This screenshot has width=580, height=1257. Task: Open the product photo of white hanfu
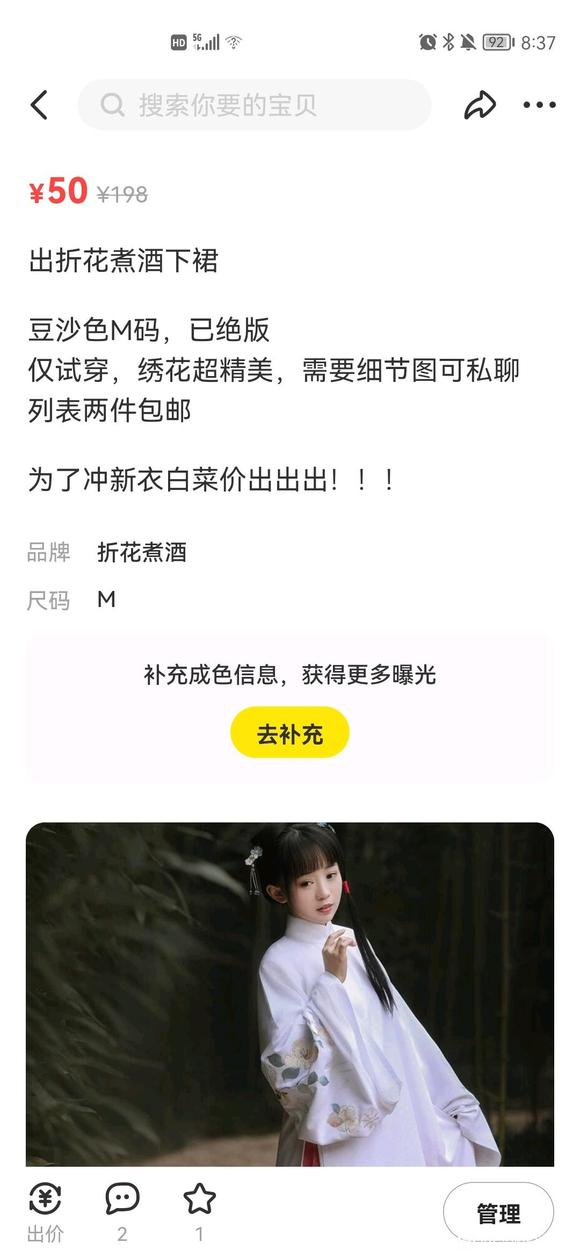[290, 994]
